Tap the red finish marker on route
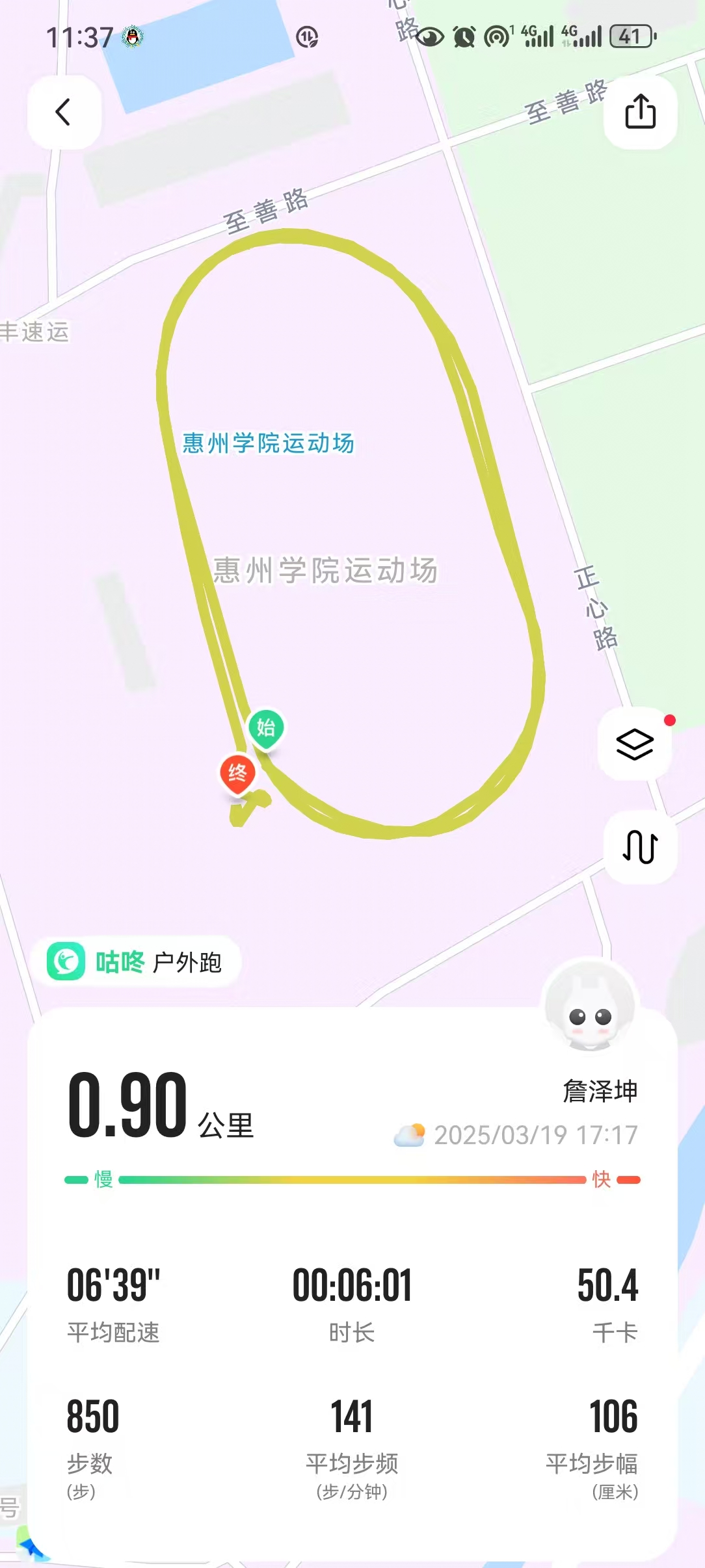This screenshot has height=1568, width=705. click(x=237, y=773)
